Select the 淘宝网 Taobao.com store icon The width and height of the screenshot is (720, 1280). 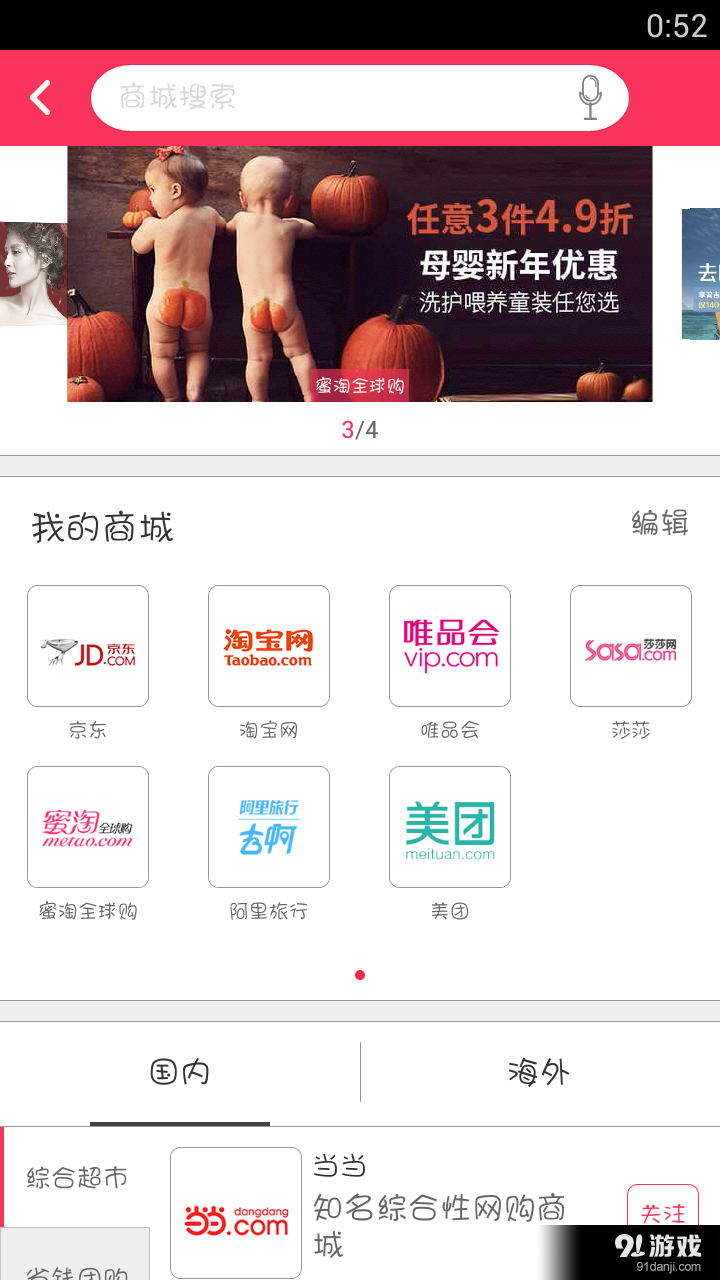pos(268,645)
